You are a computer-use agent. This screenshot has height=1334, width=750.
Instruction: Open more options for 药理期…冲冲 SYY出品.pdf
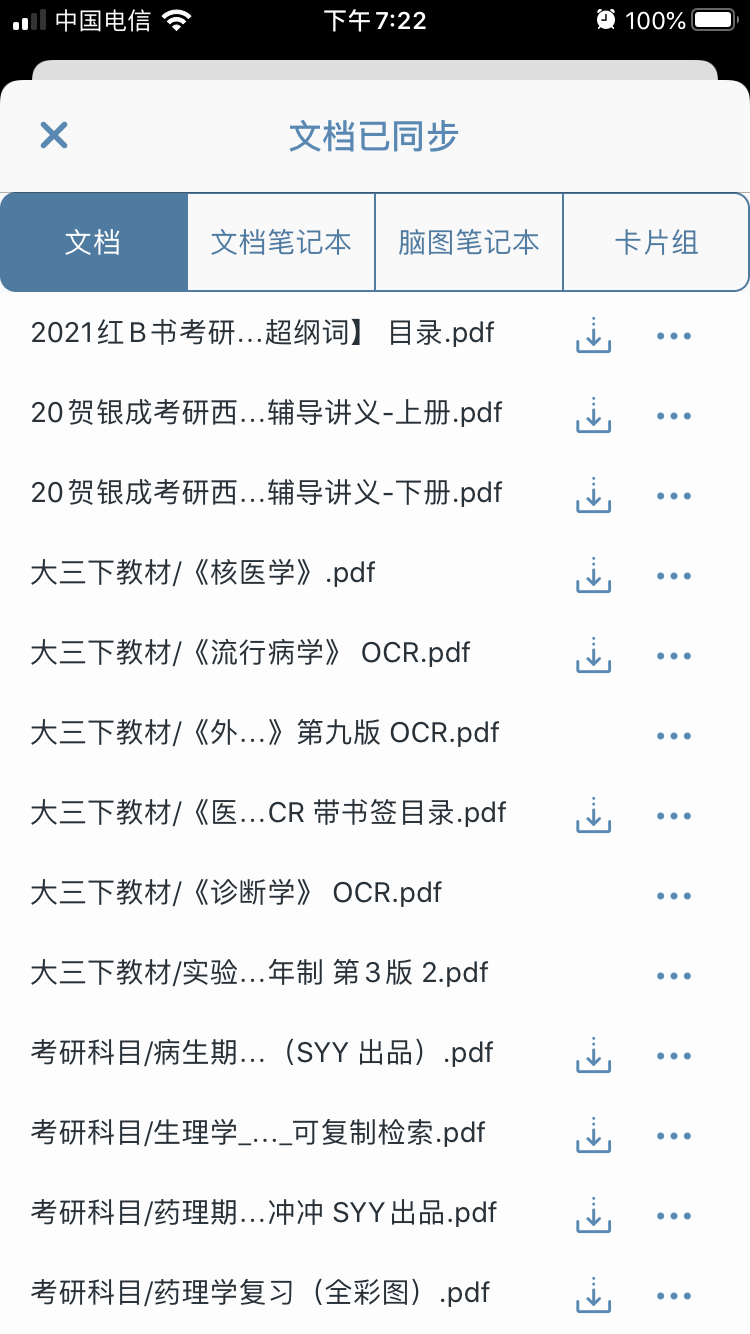click(674, 1216)
